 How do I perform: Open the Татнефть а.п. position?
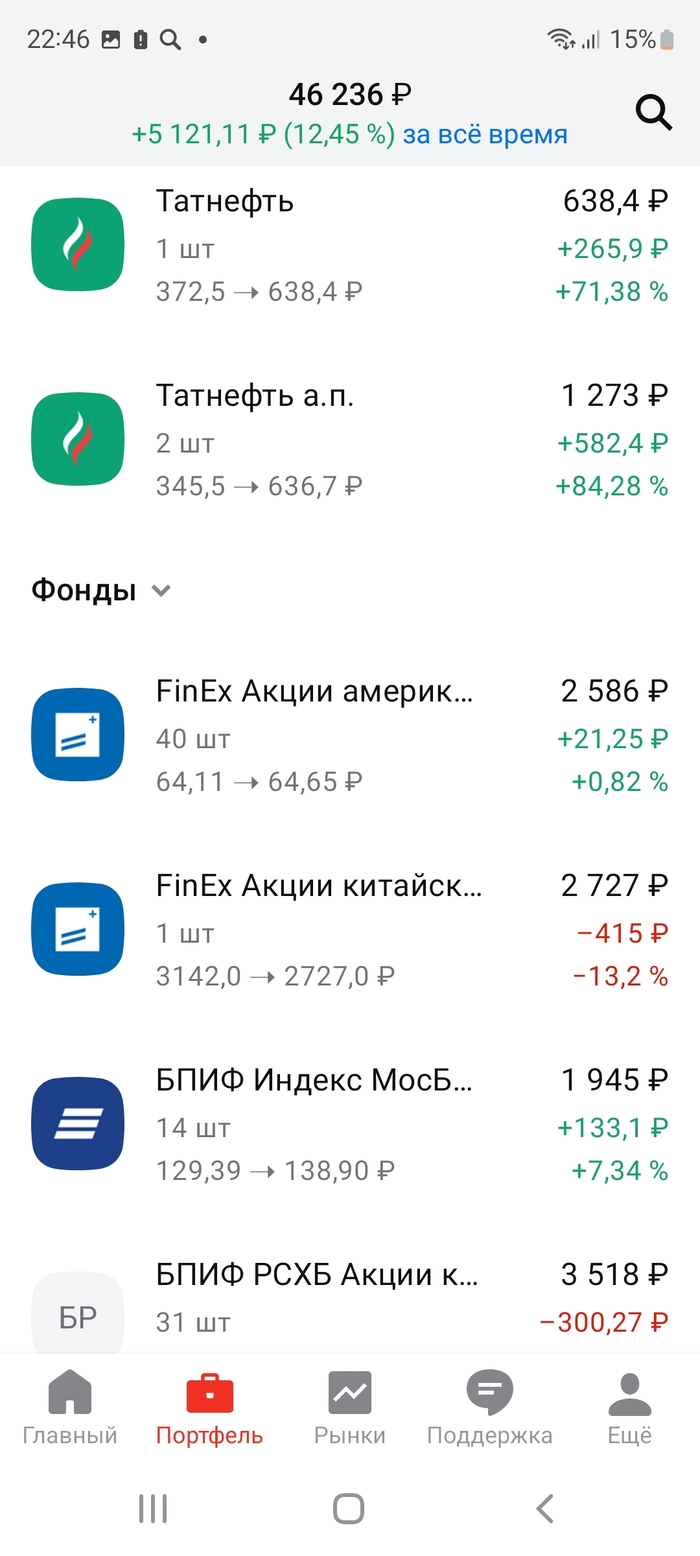[x=350, y=441]
